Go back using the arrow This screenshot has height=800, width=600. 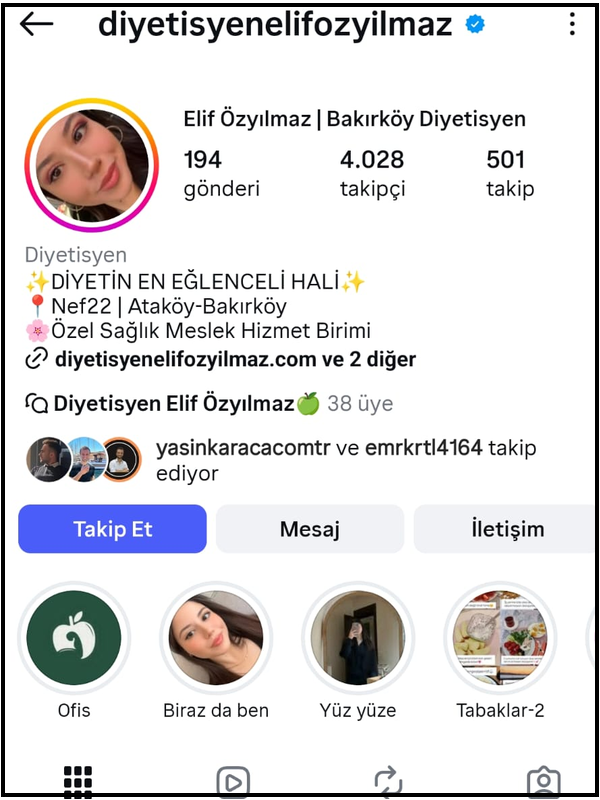[37, 25]
